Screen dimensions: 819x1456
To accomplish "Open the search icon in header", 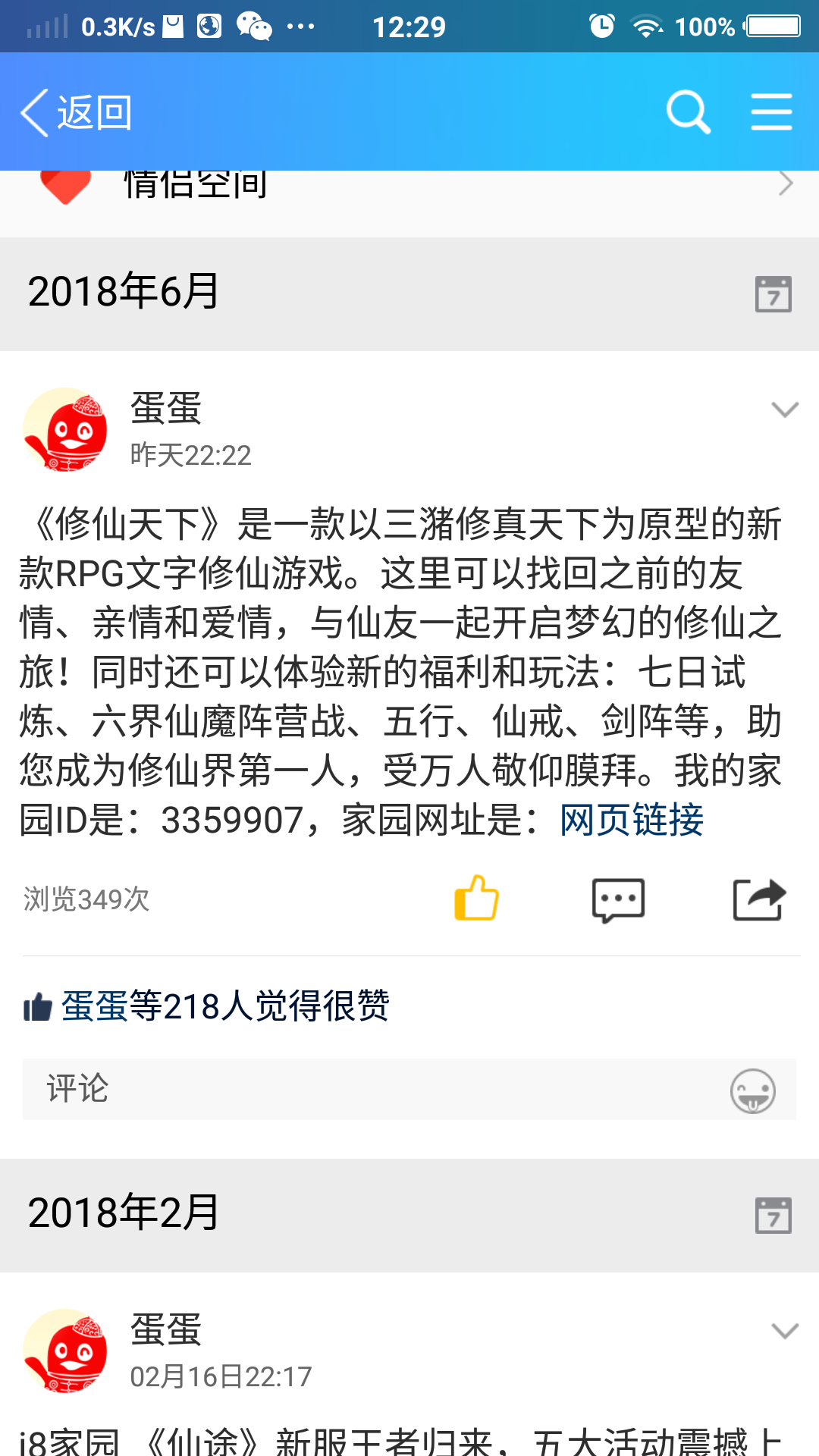I will 688,112.
